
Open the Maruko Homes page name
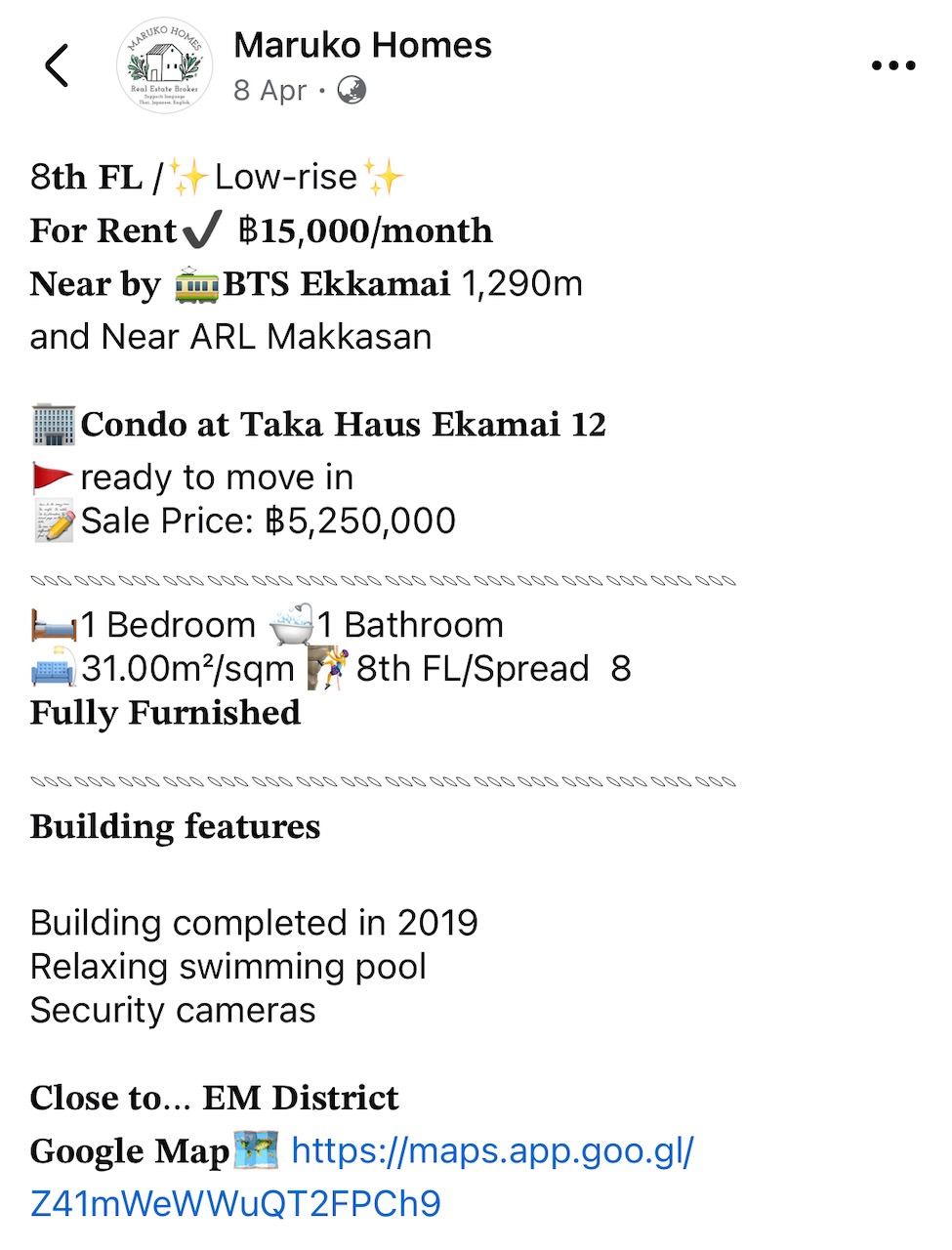(x=362, y=46)
